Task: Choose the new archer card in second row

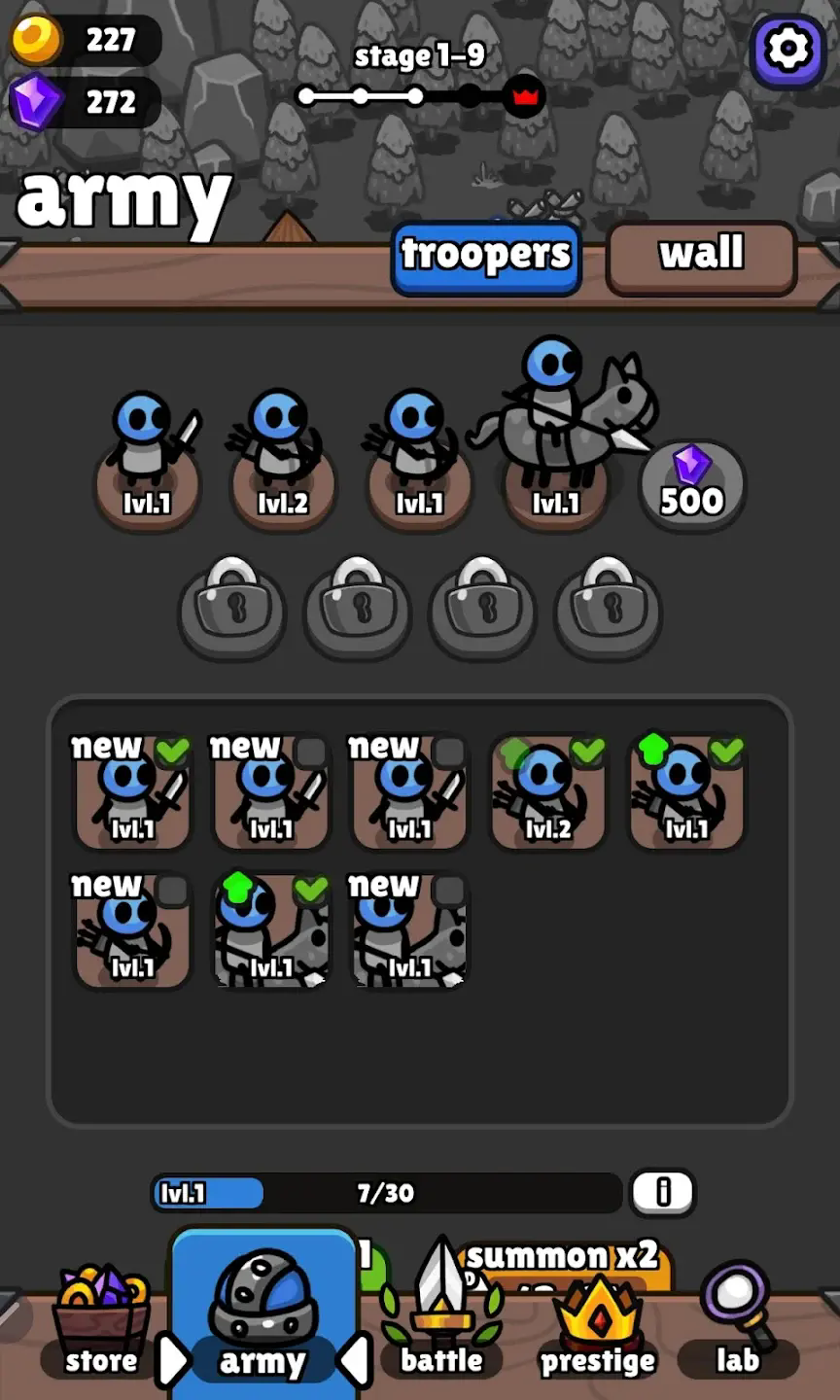Action: tap(133, 931)
